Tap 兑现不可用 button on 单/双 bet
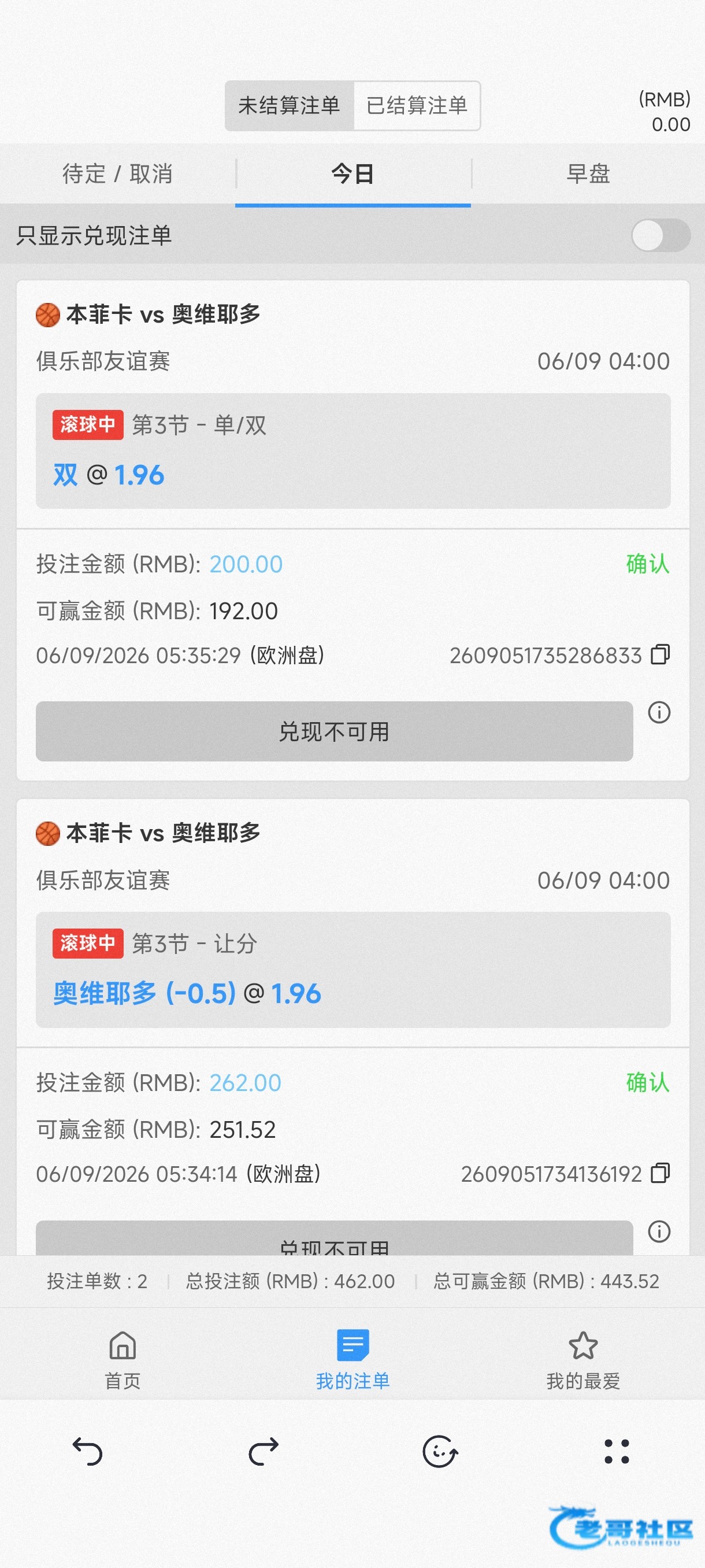Image resolution: width=705 pixels, height=1568 pixels. [334, 731]
